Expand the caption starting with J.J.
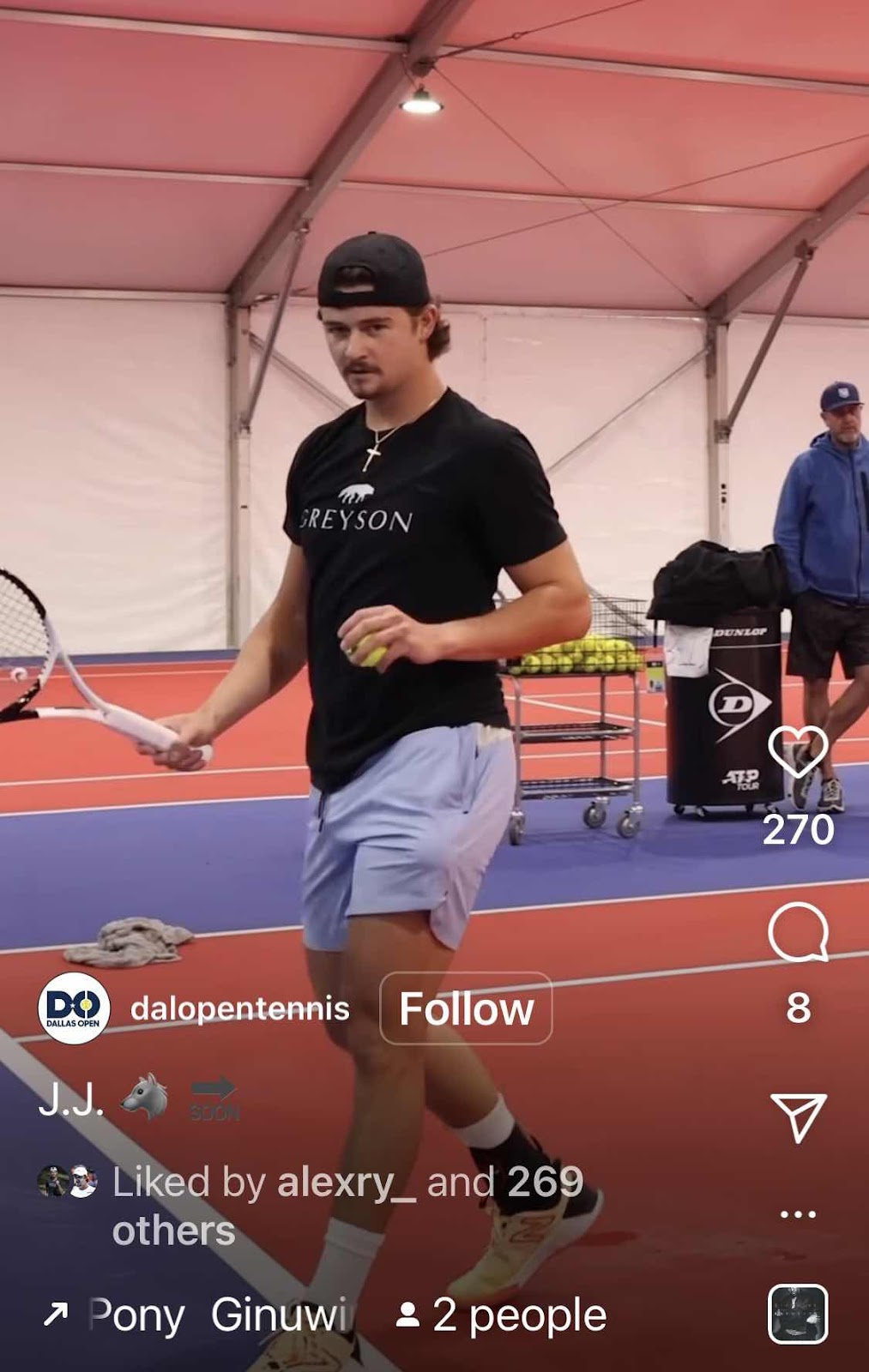The width and height of the screenshot is (869, 1372). click(x=137, y=1099)
